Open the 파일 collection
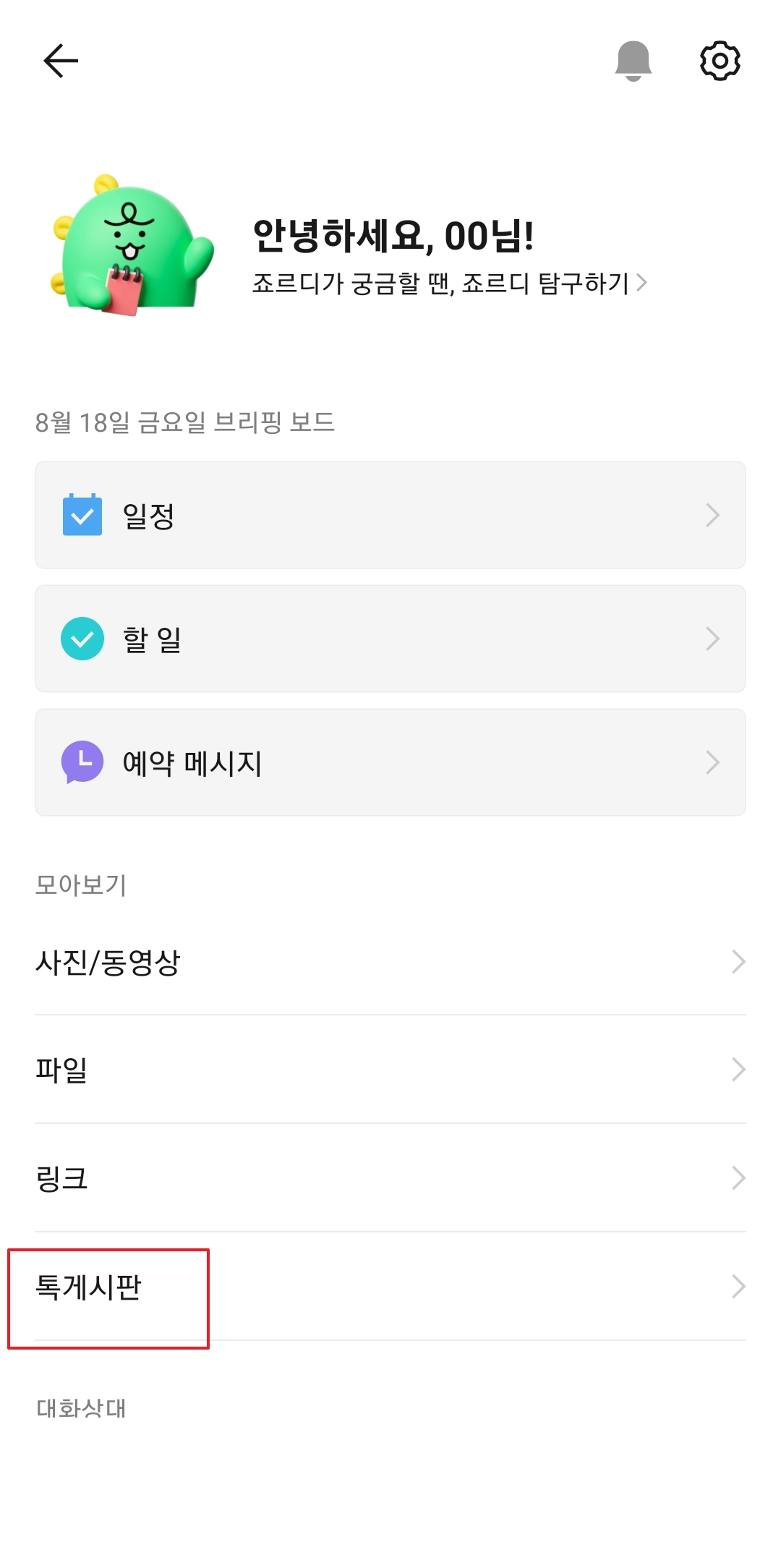Viewport: 781px width, 1568px height. [390, 1070]
